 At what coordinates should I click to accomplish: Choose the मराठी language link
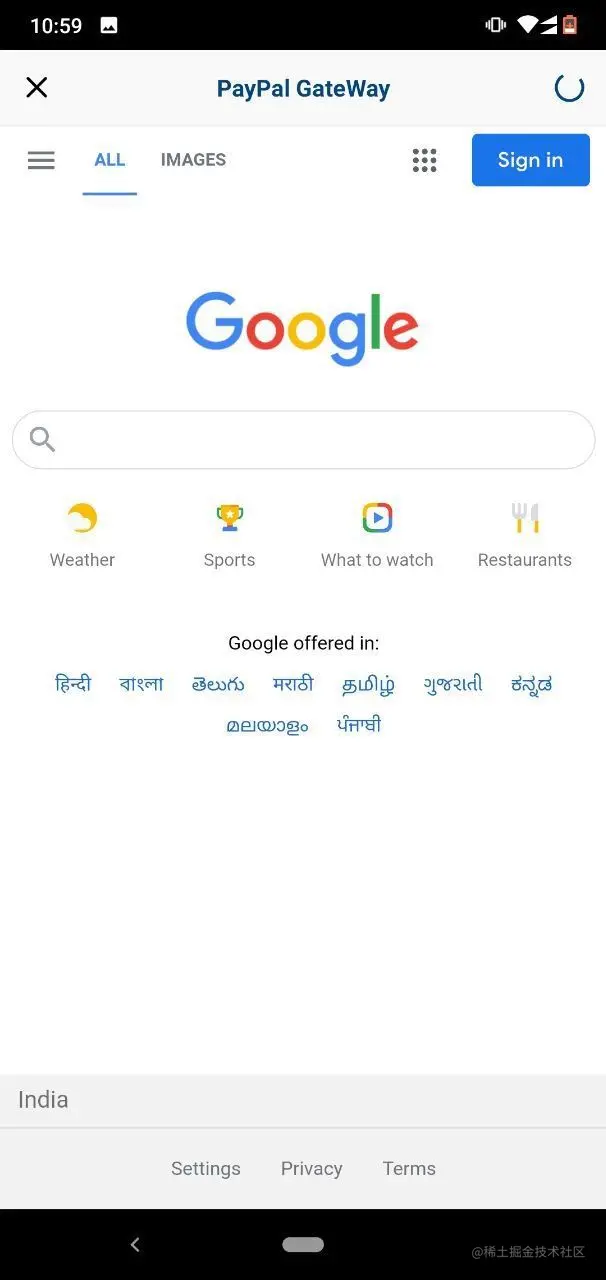[293, 684]
